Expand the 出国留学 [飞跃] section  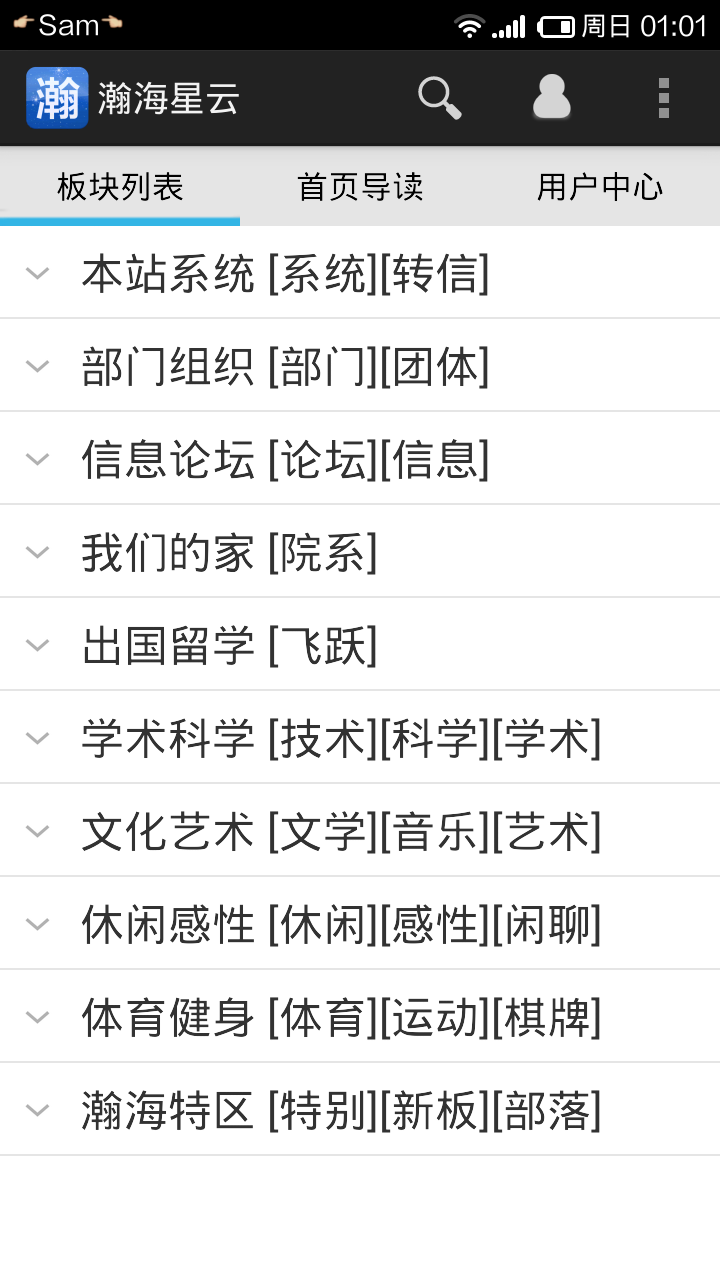[x=360, y=645]
